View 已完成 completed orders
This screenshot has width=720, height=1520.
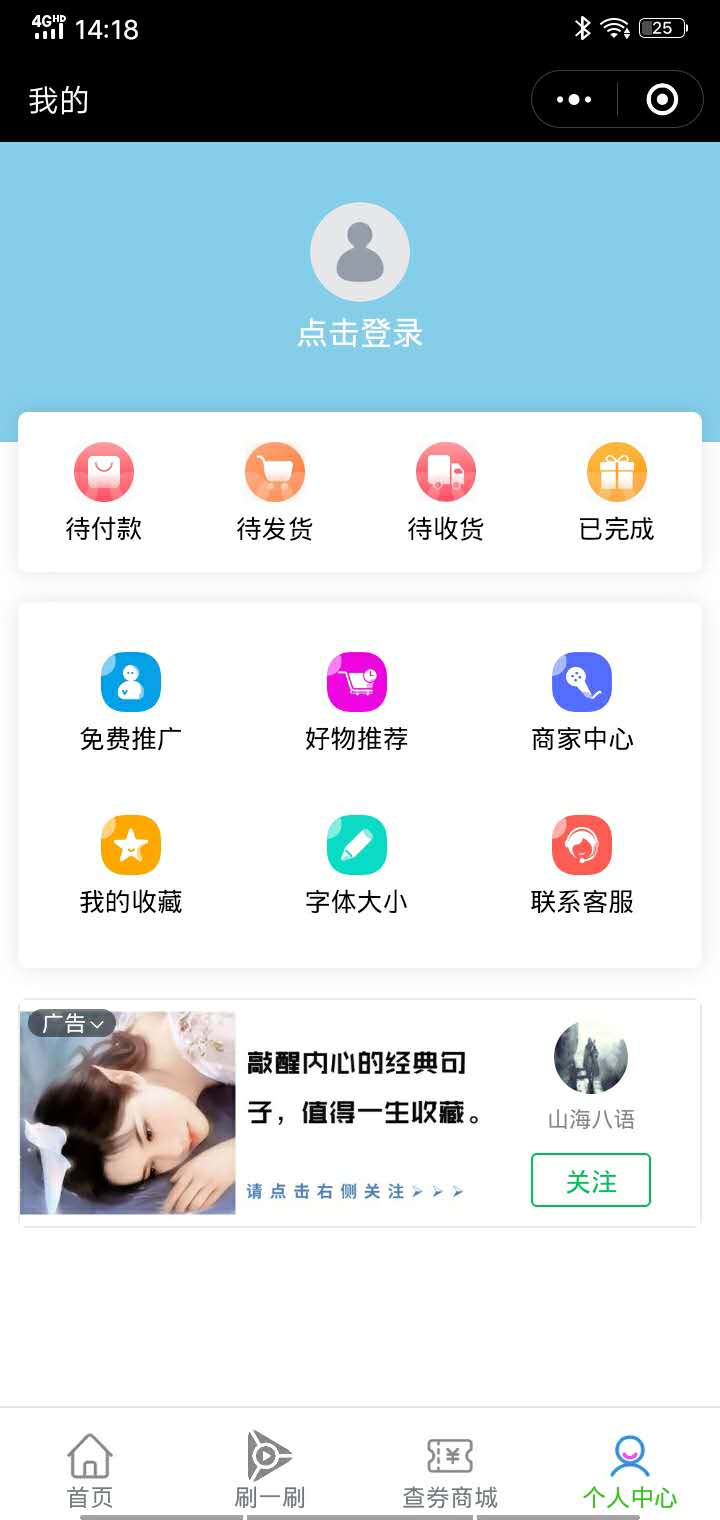[617, 492]
